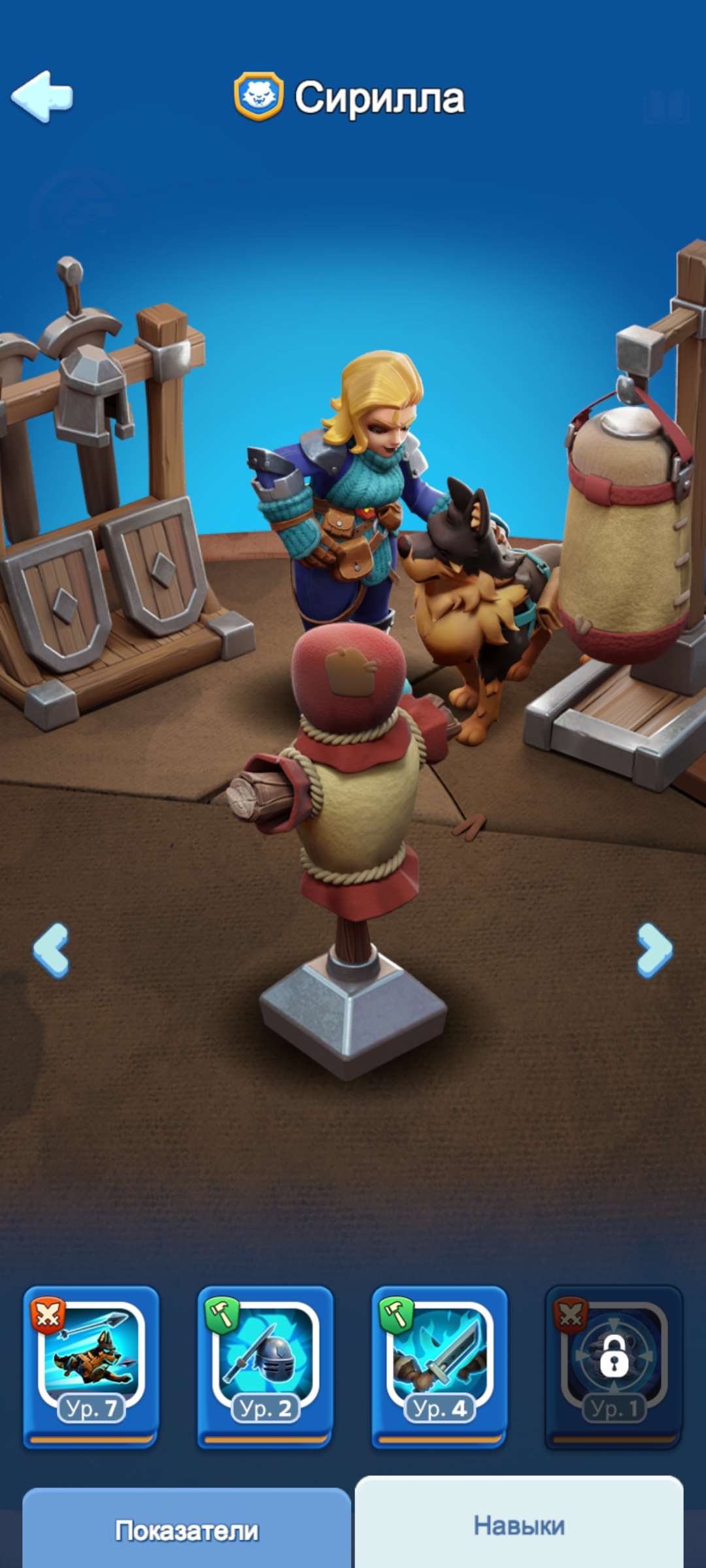Screen dimensions: 706x1568
Task: Select the Навыки tab
Action: 519,1525
